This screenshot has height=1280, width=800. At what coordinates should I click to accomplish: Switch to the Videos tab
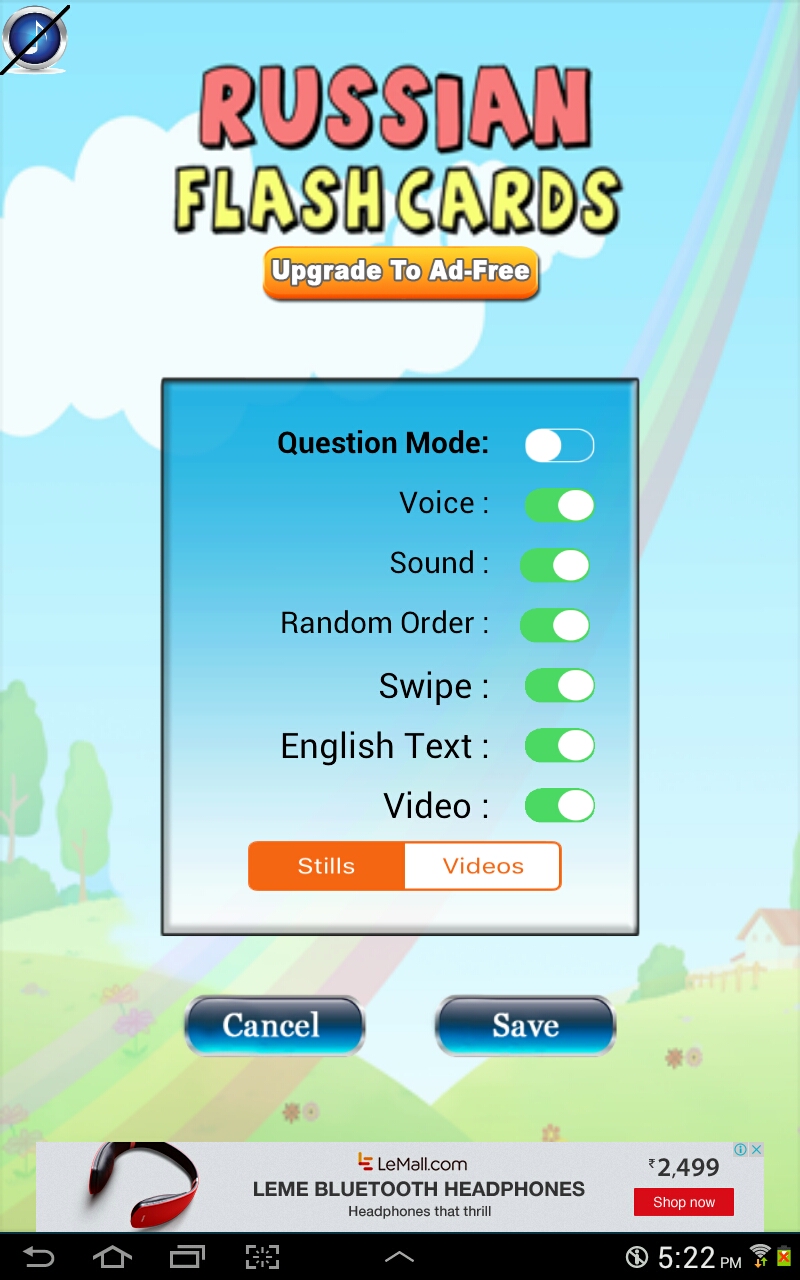tap(482, 866)
